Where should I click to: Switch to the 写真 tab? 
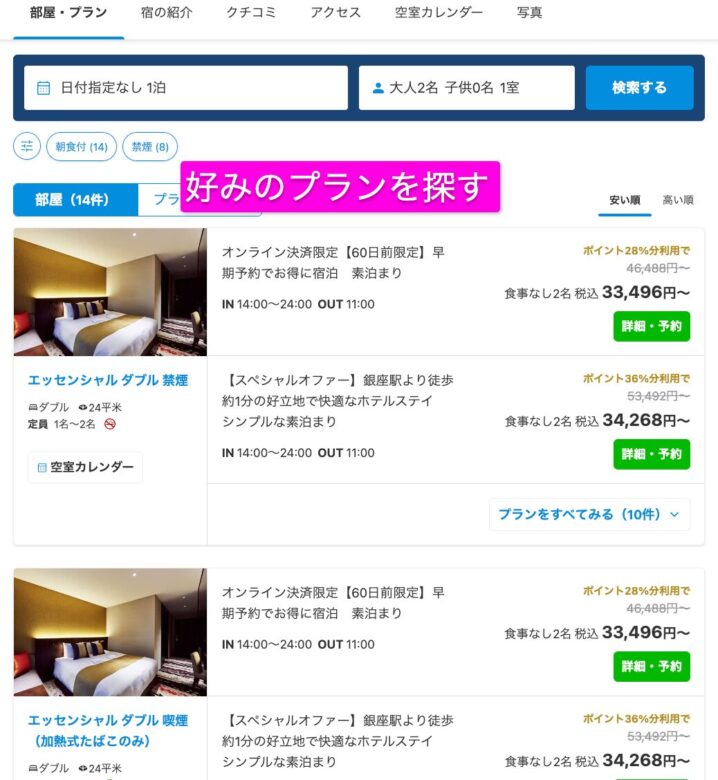tap(530, 13)
